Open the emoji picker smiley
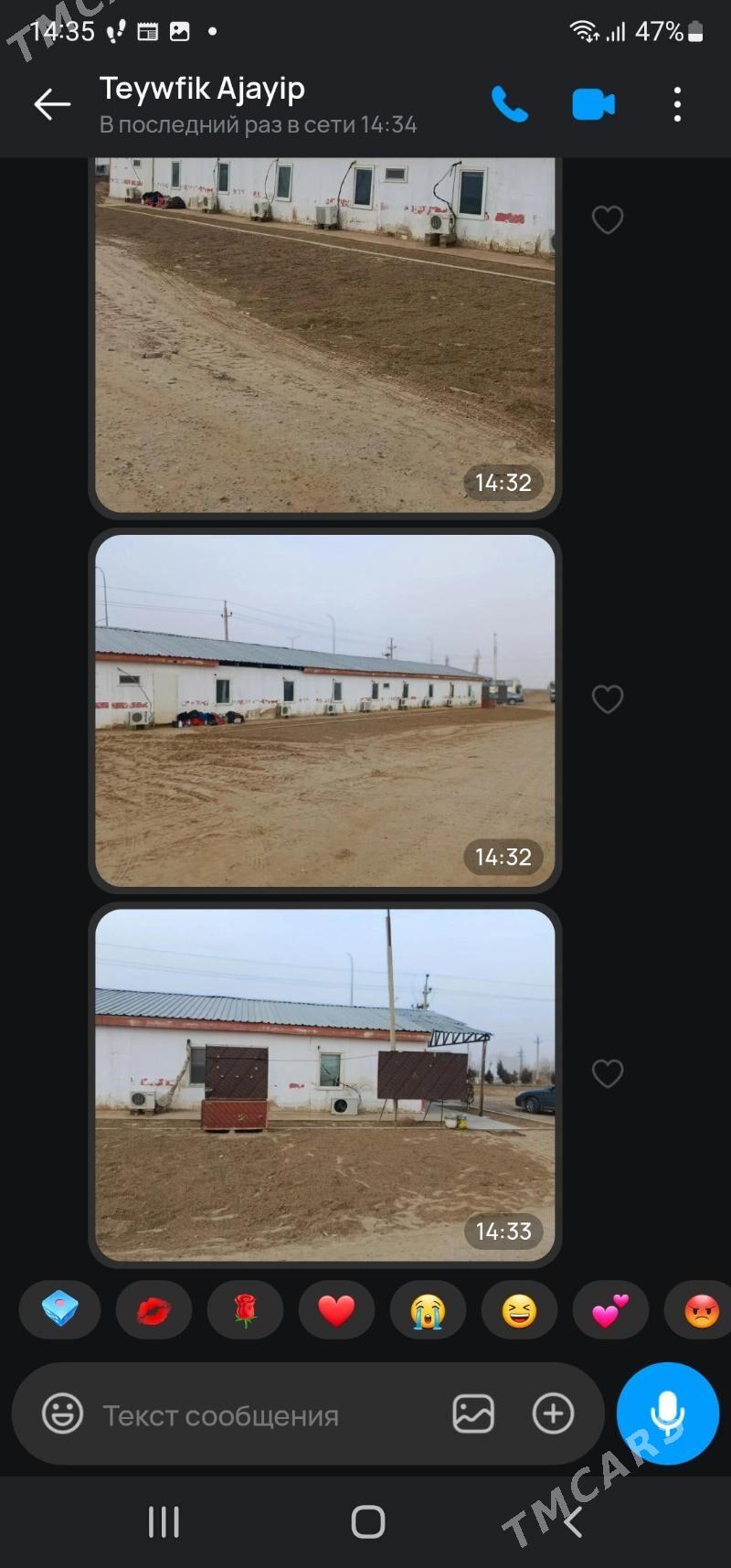 pyautogui.click(x=62, y=1414)
